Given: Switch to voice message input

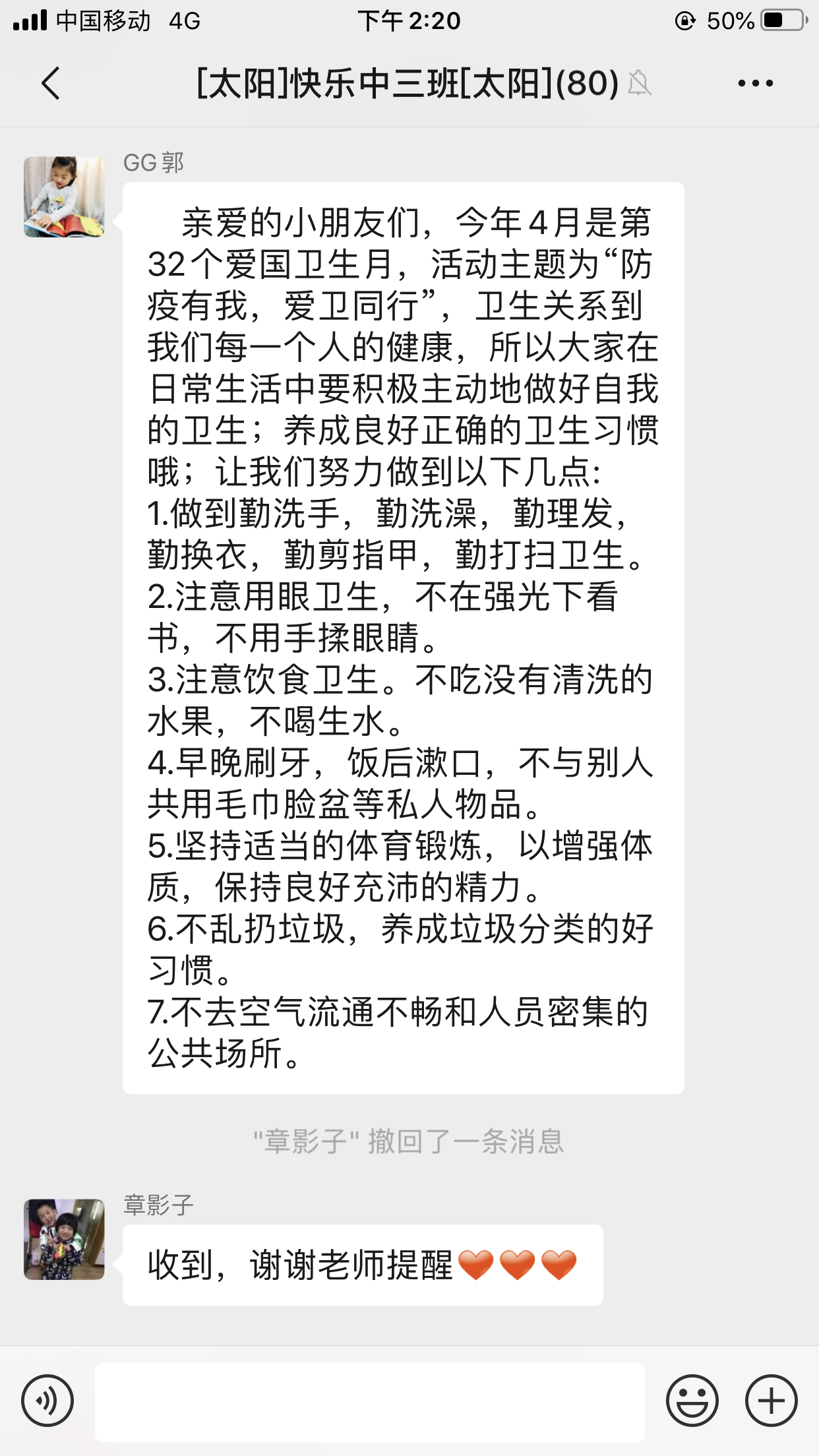Looking at the screenshot, I should (x=47, y=1400).
